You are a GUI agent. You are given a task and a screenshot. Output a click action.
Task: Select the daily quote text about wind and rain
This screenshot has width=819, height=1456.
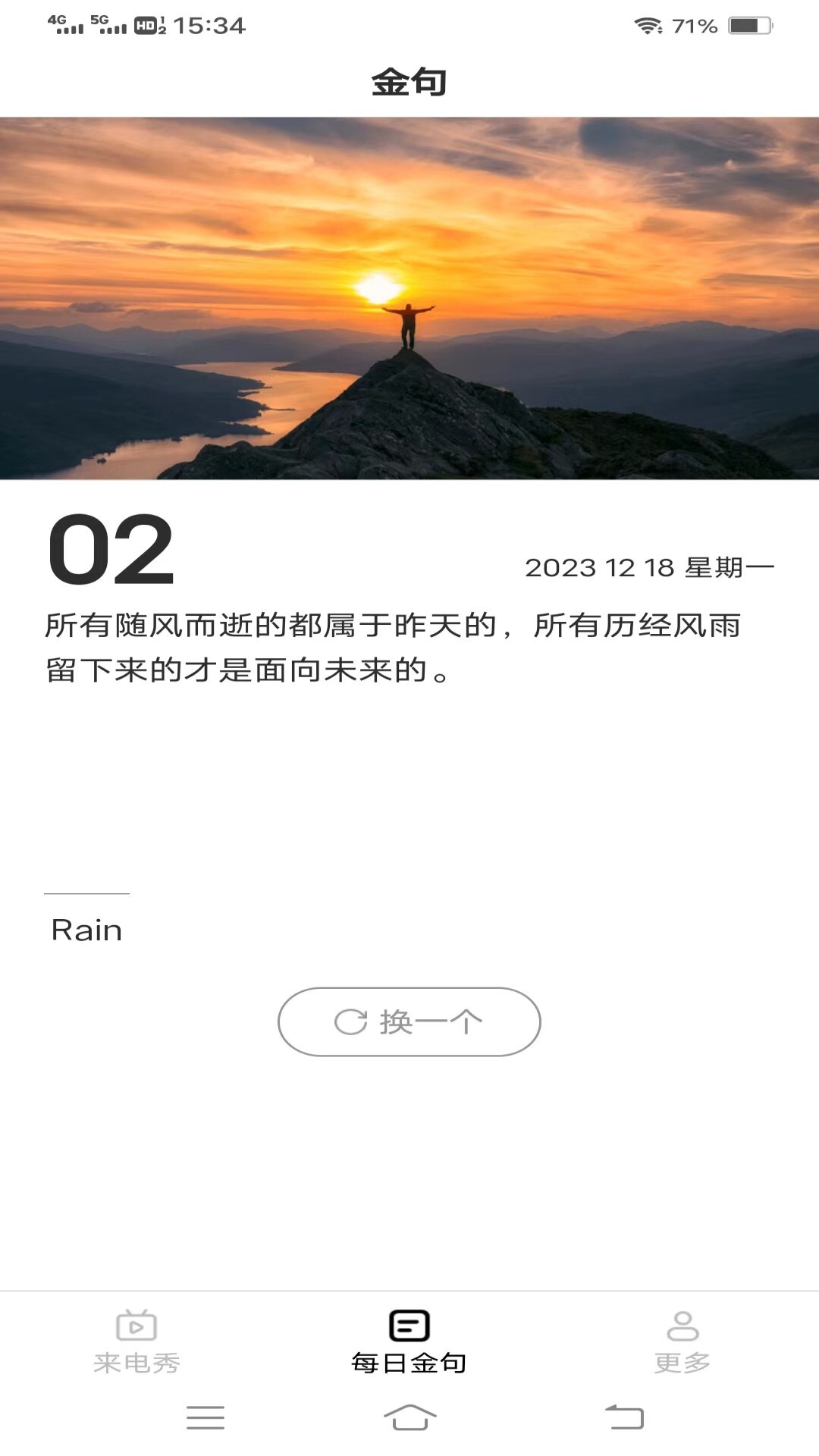pyautogui.click(x=394, y=645)
